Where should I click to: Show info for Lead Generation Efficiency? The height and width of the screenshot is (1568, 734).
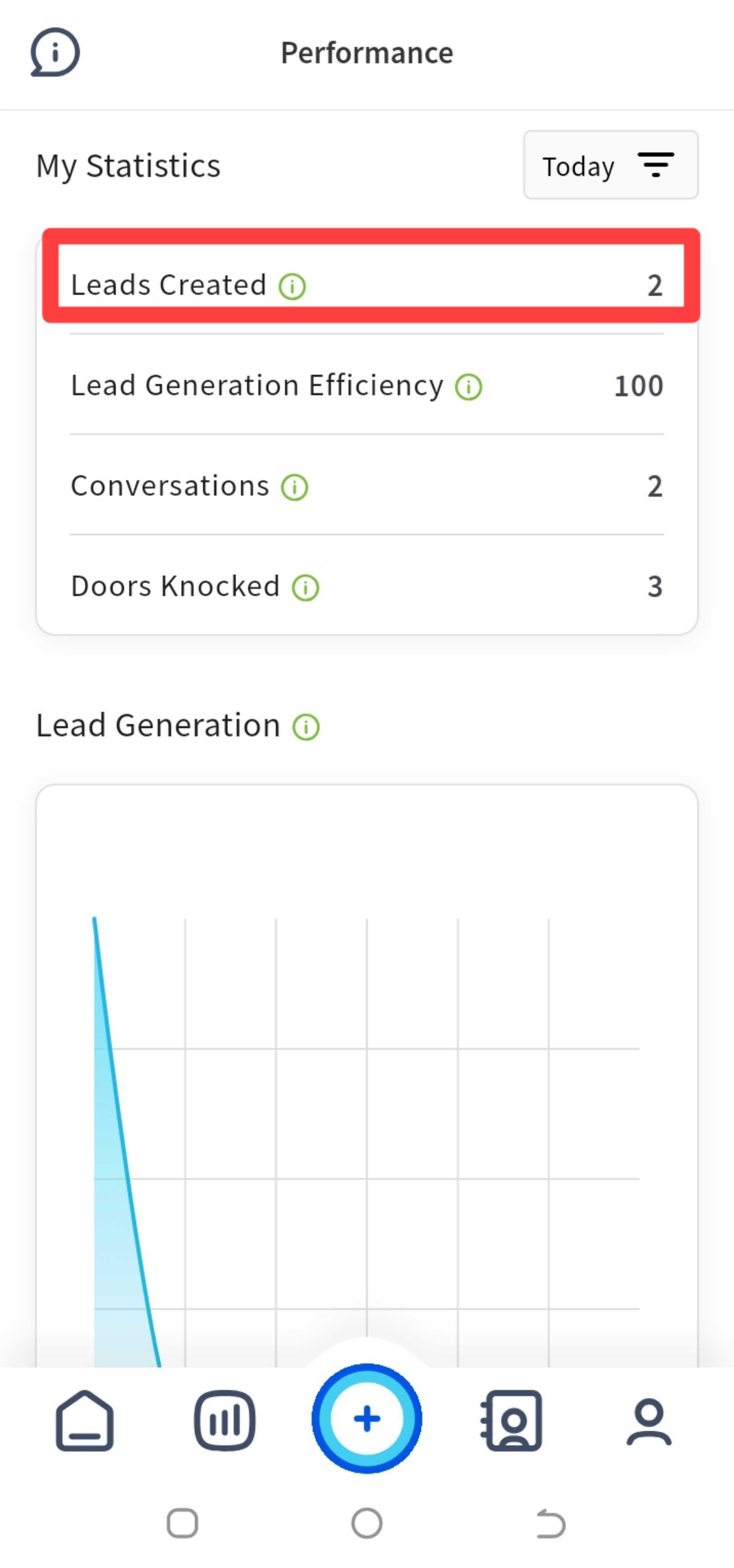(469, 386)
